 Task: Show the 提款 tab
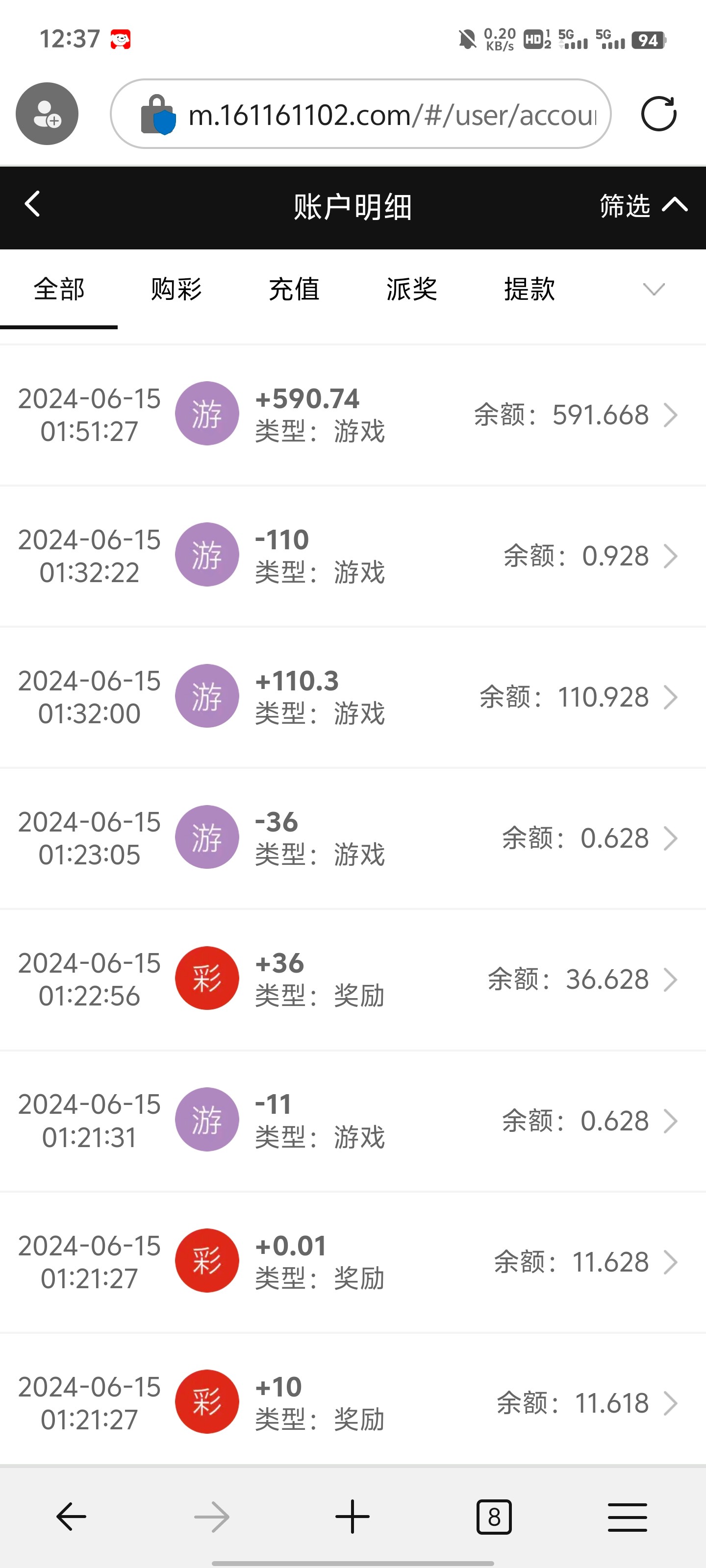pos(529,289)
